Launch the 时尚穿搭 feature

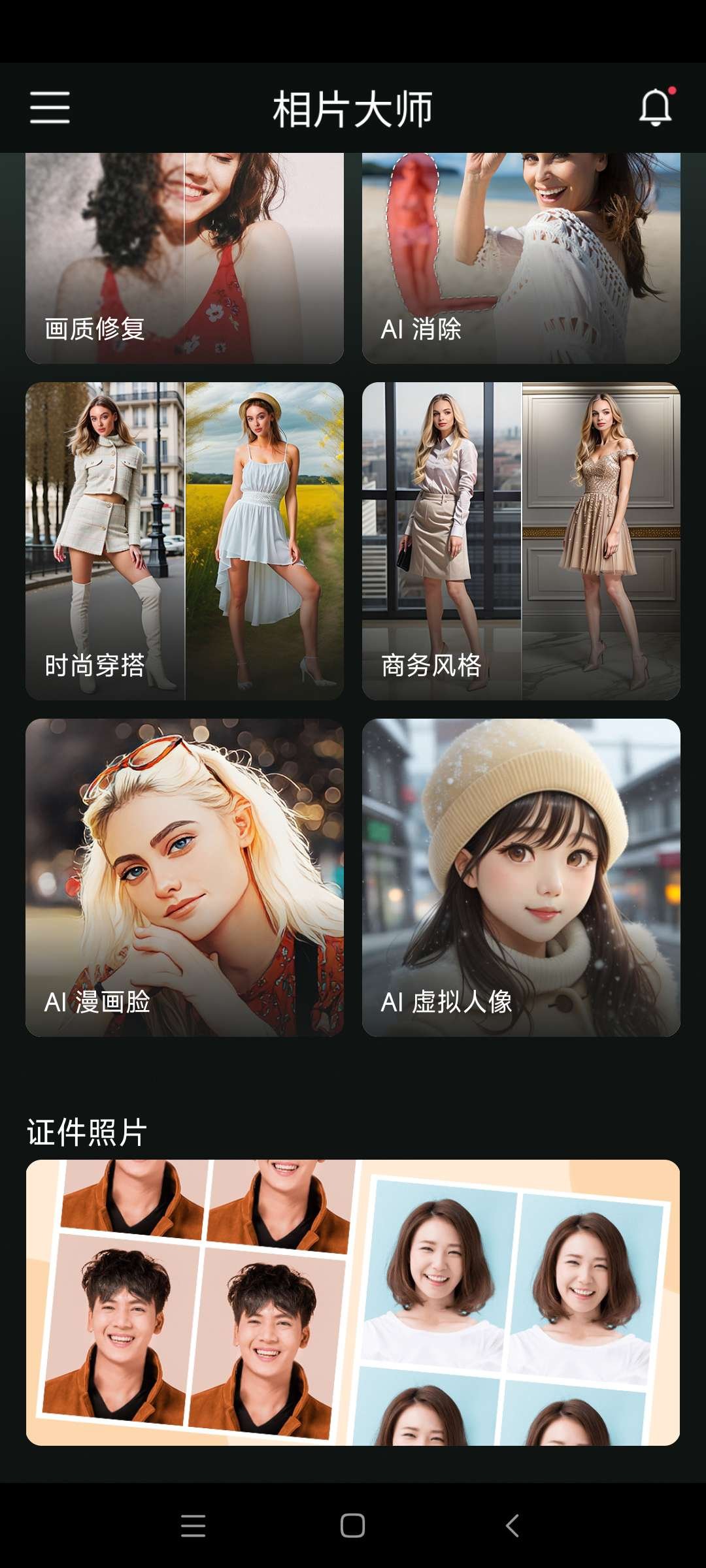(184, 541)
